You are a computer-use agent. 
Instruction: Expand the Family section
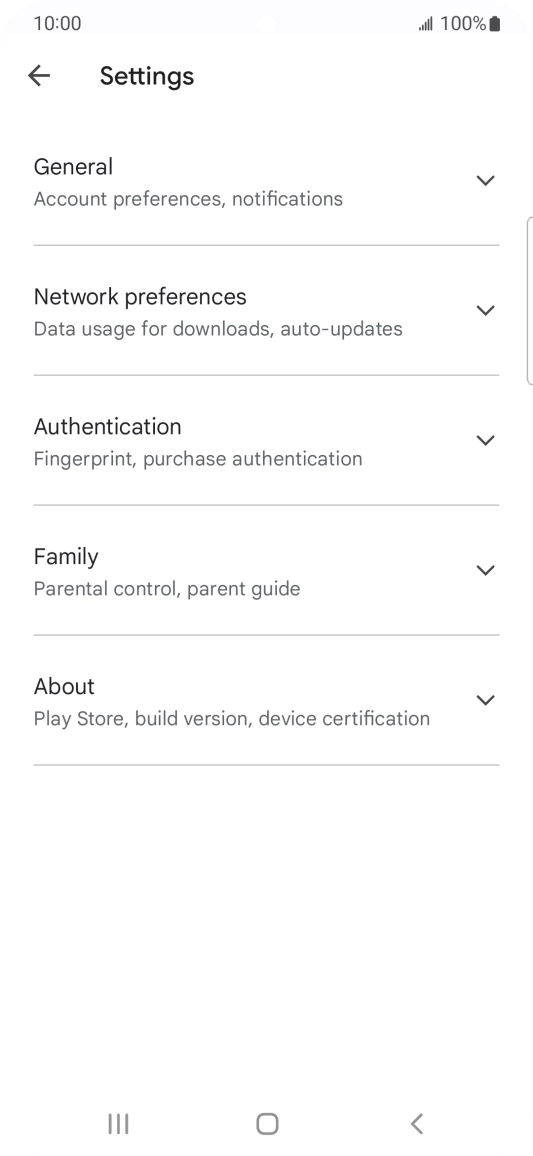[x=266, y=571]
